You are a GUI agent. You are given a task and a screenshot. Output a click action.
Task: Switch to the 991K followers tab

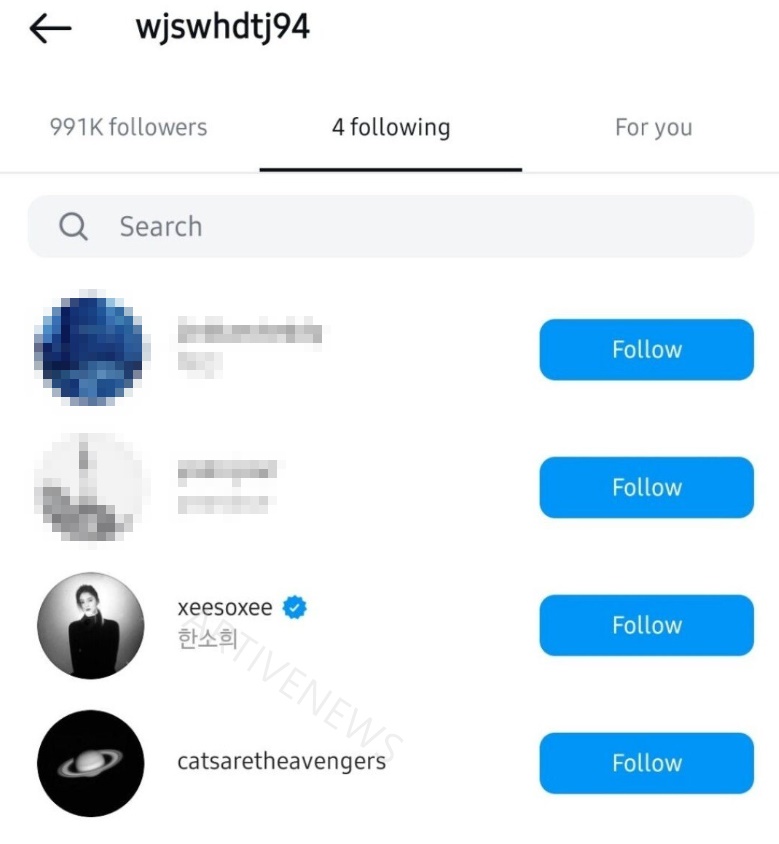tap(128, 128)
